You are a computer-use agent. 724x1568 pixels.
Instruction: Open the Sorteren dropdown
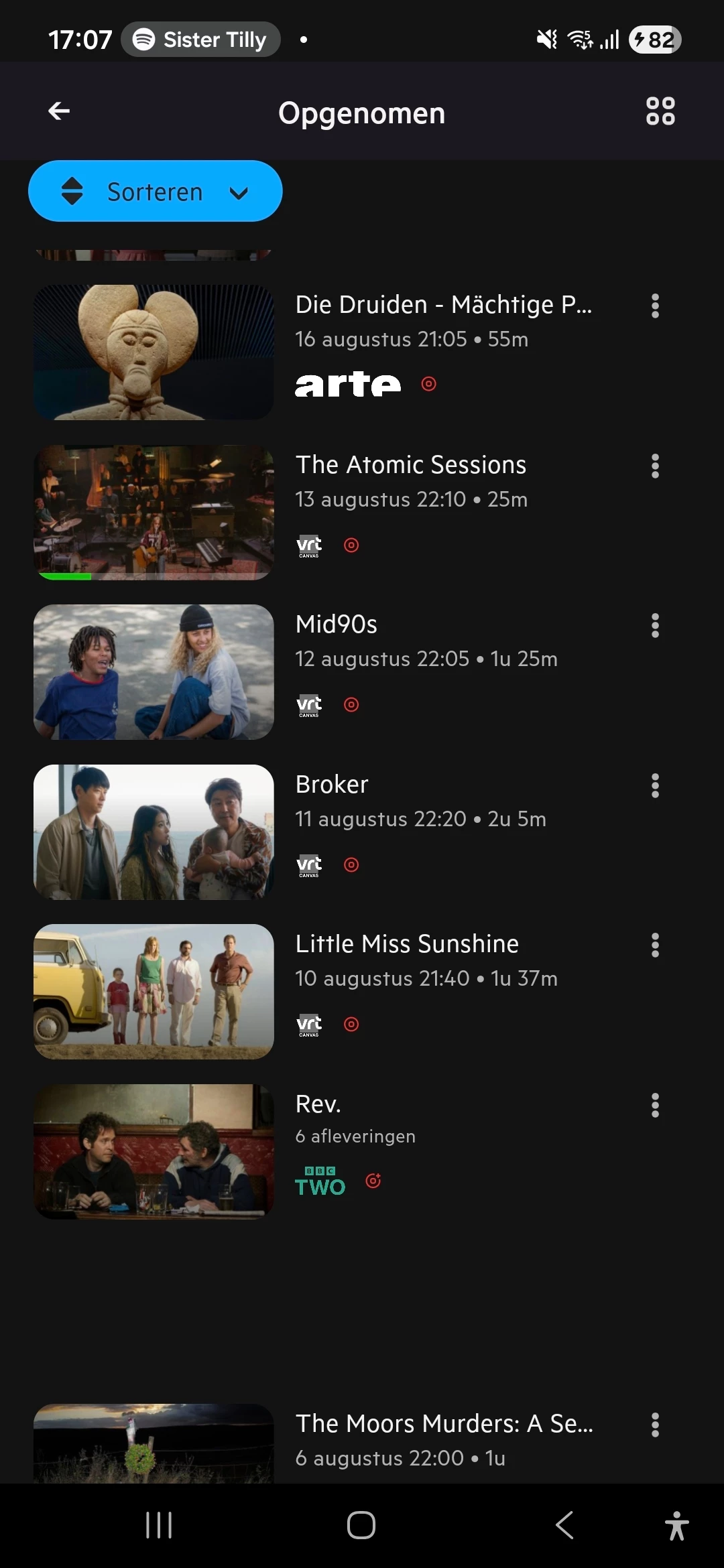click(155, 192)
